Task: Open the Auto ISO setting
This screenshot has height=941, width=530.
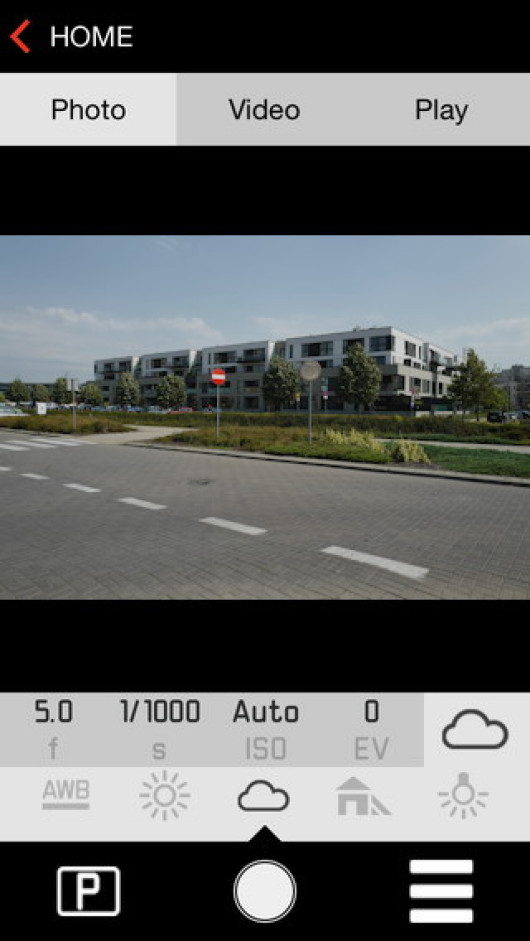Action: [x=265, y=729]
